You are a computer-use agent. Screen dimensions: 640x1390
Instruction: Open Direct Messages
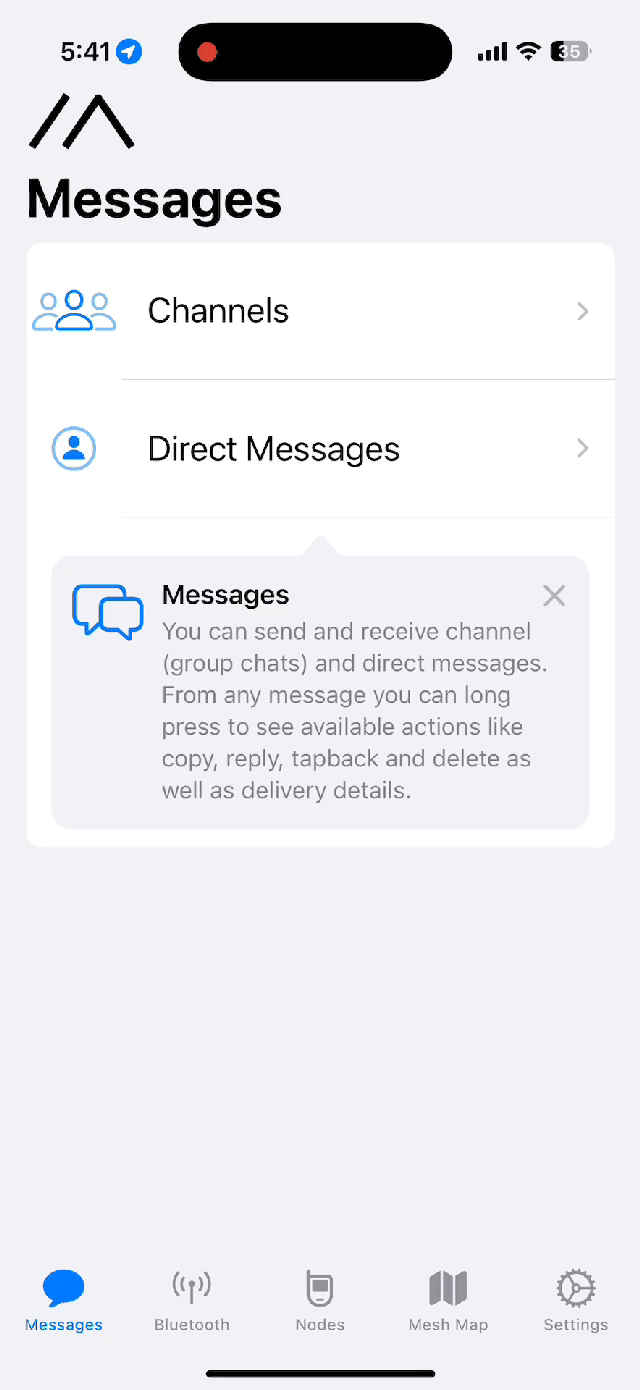pos(320,449)
